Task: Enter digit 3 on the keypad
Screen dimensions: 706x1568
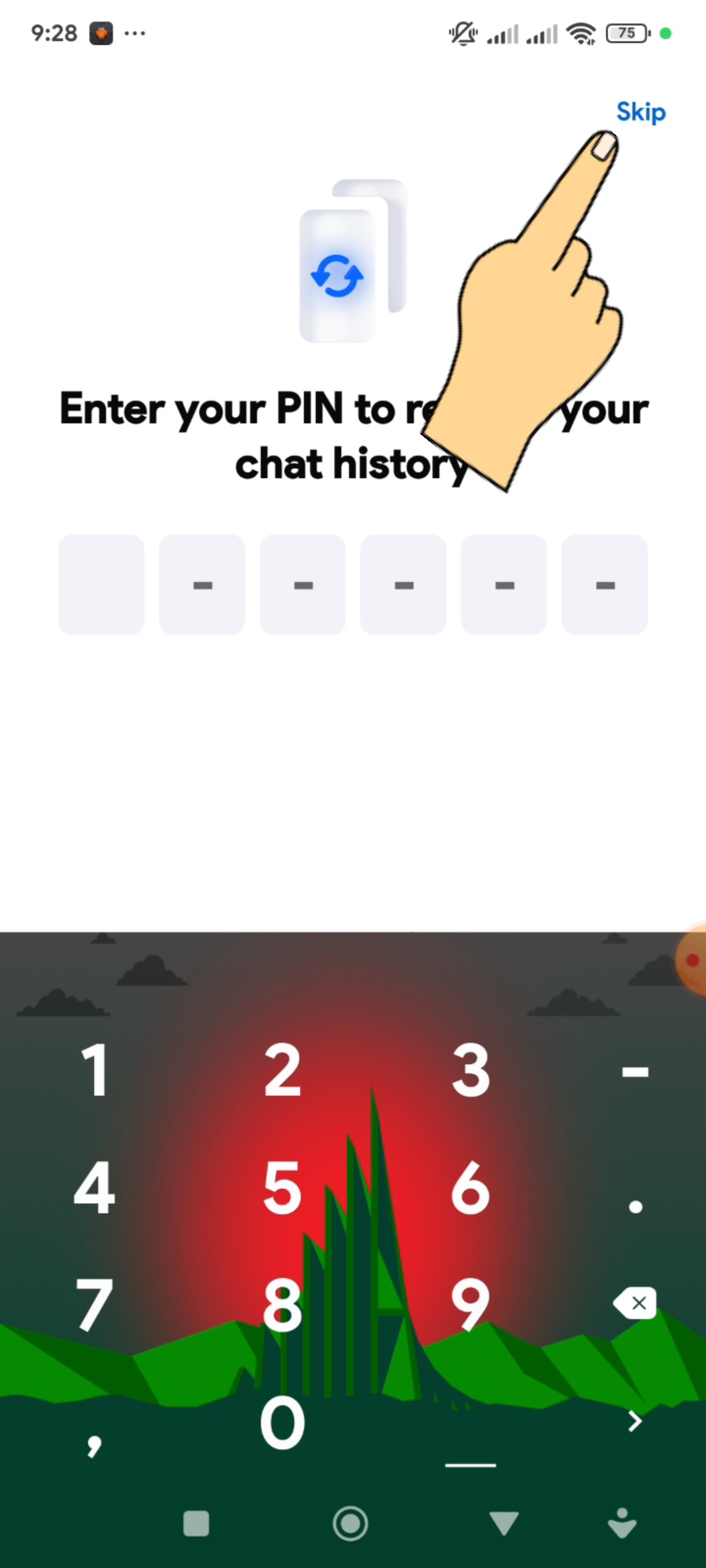Action: click(471, 1070)
